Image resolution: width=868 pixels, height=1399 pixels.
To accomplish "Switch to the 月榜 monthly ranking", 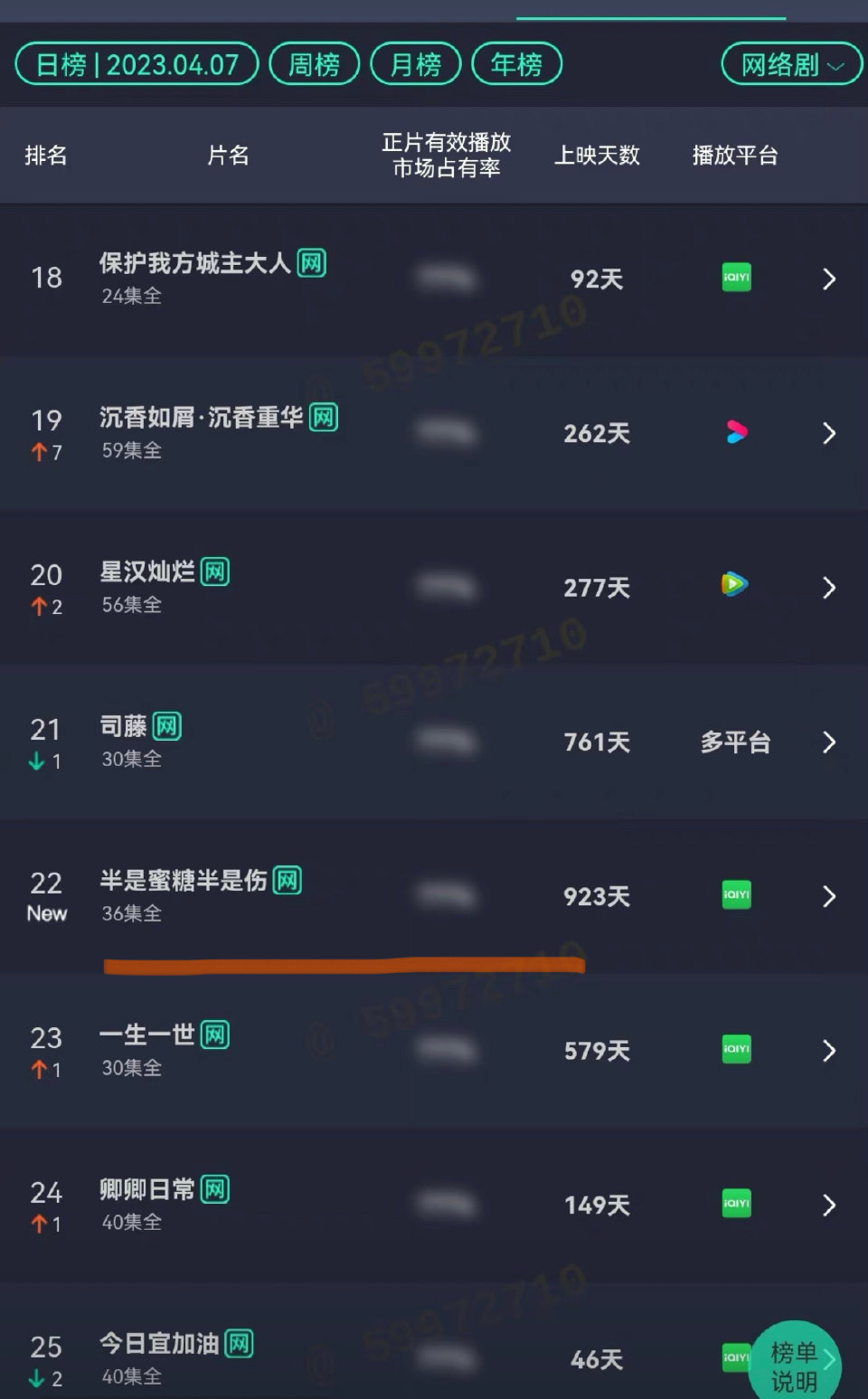I will [416, 65].
